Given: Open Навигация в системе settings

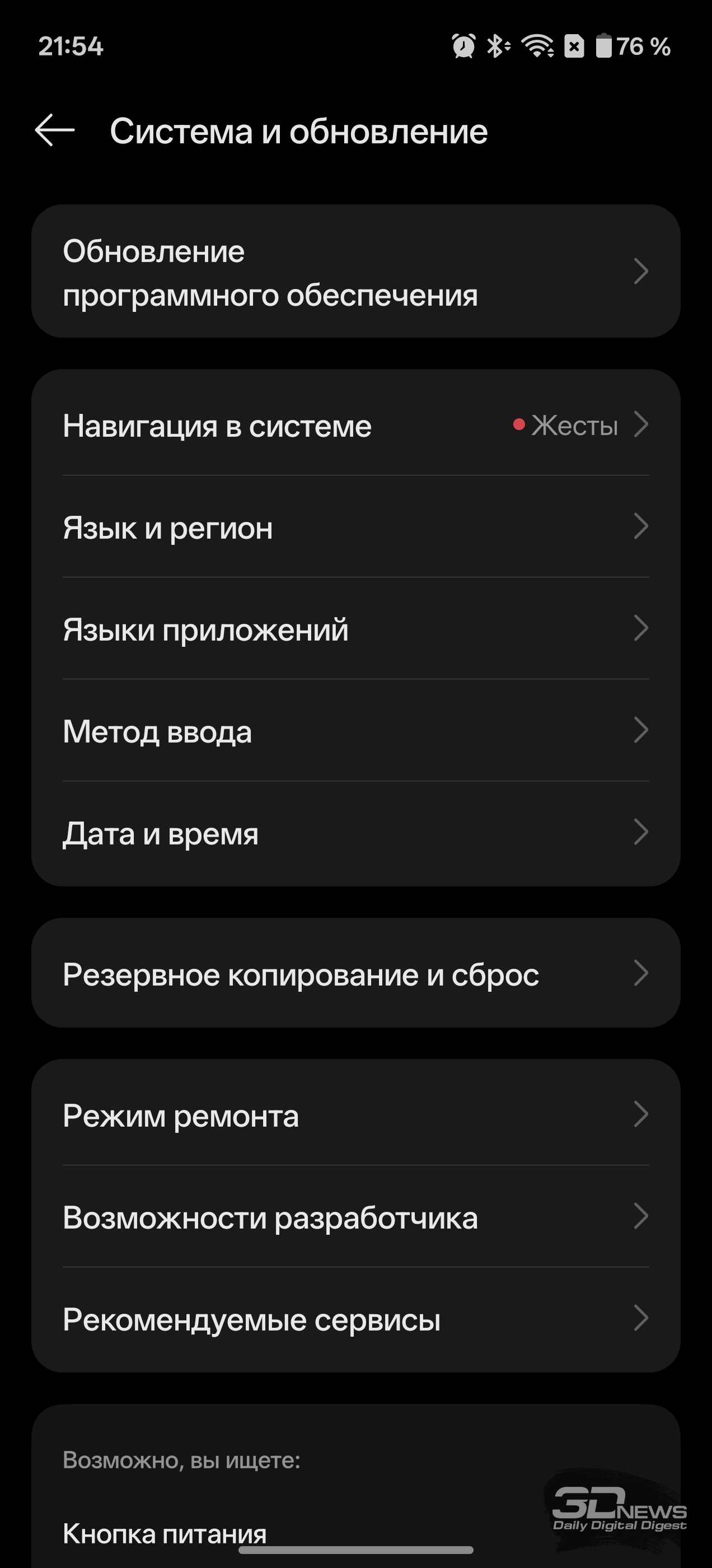Looking at the screenshot, I should (355, 426).
